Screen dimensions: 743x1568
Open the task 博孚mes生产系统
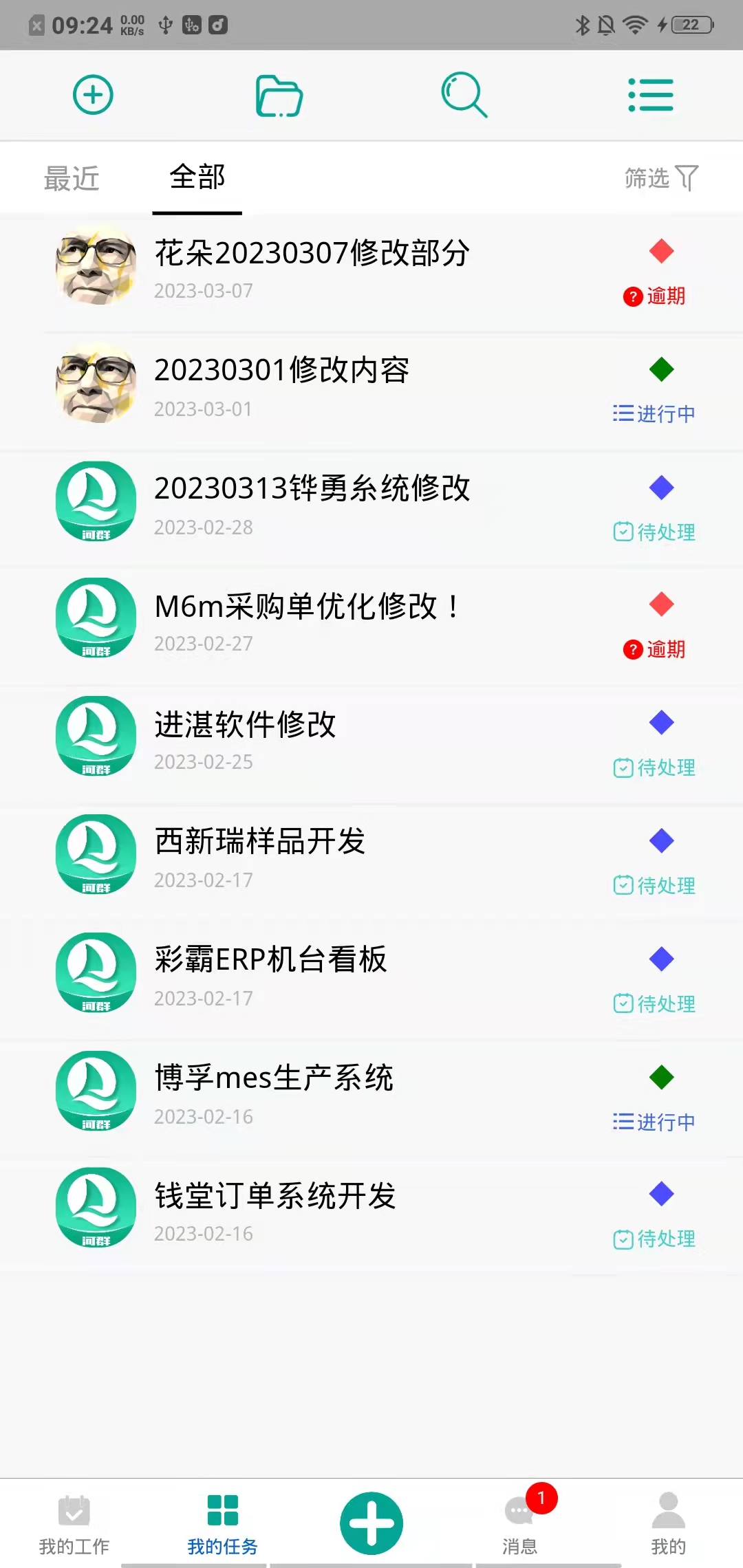[273, 1078]
